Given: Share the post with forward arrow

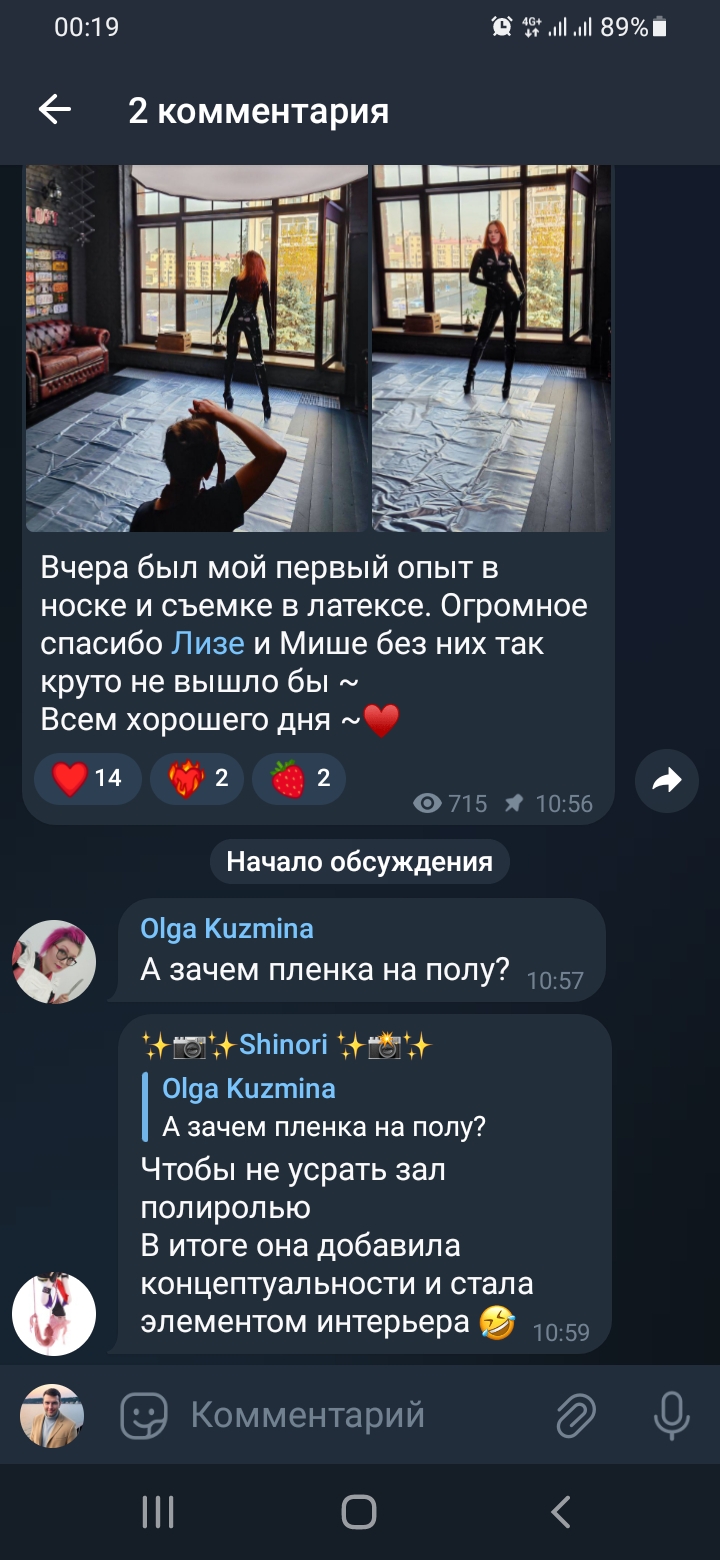Looking at the screenshot, I should click(667, 781).
